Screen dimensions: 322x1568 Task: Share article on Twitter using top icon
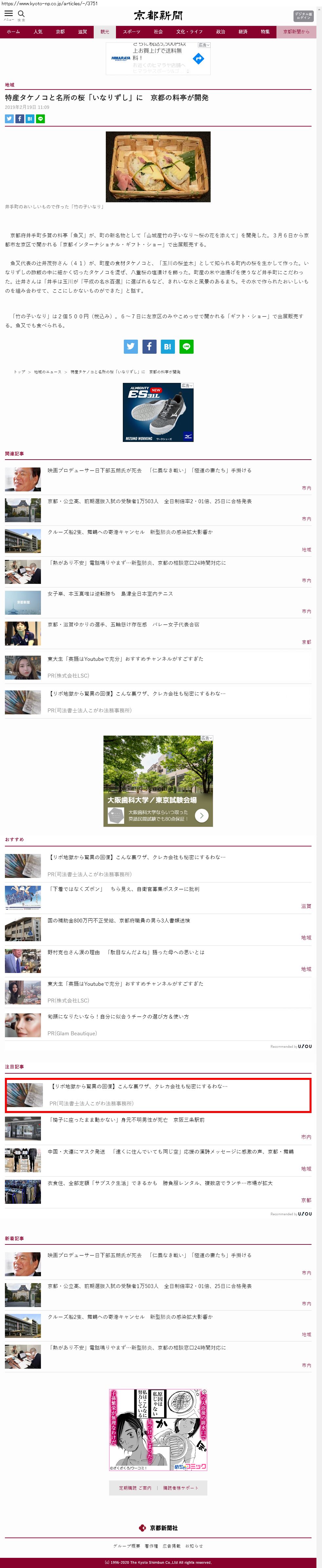coord(9,119)
